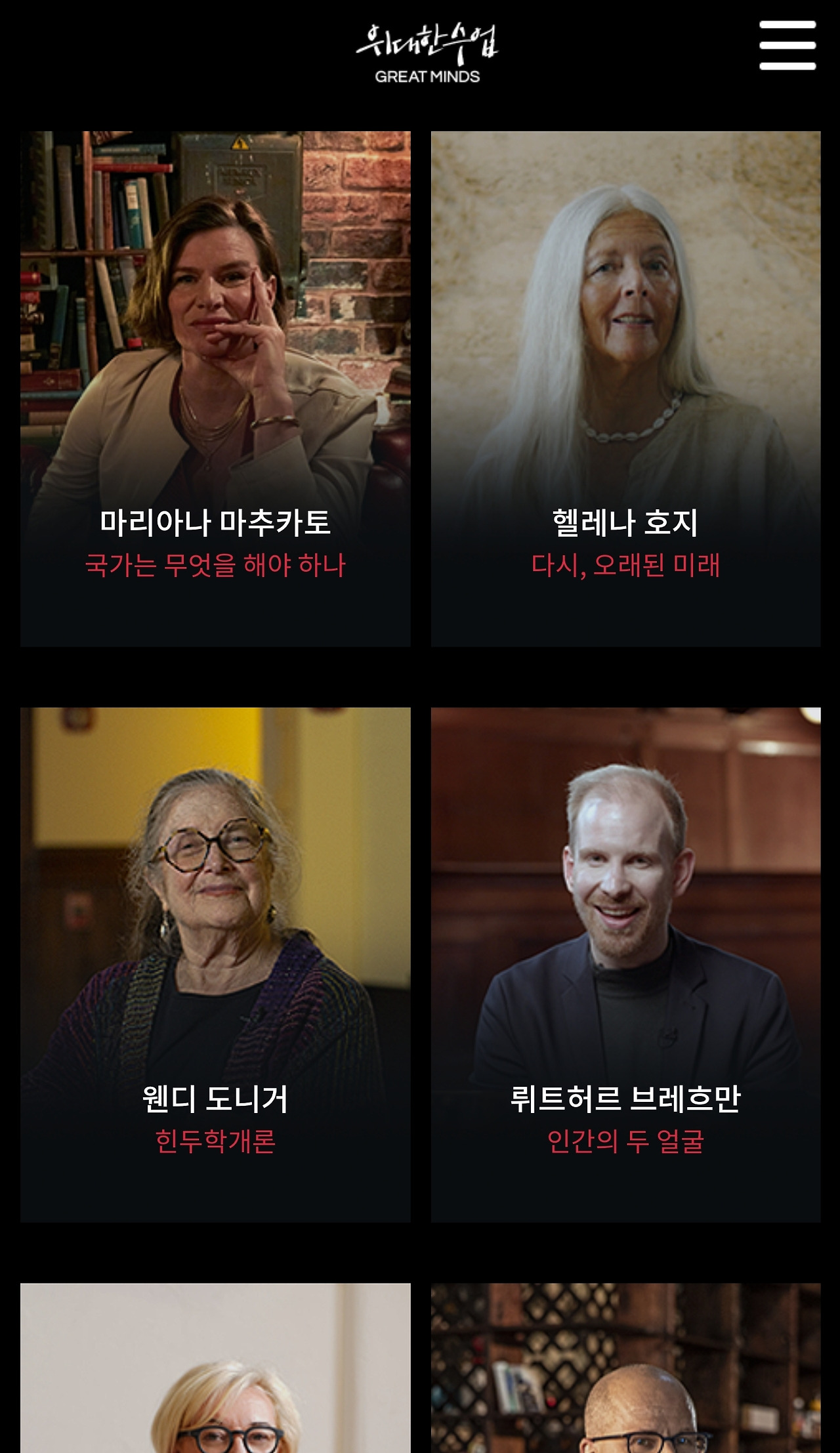
Task: View 뤼트허르 브레흐만 인간의 두 얼굴 card
Action: pyautogui.click(x=625, y=965)
